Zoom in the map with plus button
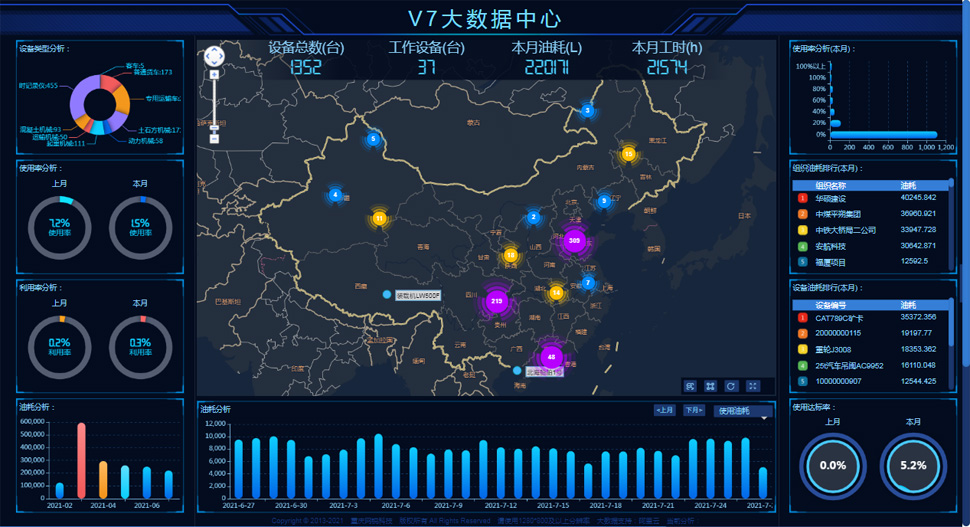Screen dimensions: 970x527 click(213, 75)
